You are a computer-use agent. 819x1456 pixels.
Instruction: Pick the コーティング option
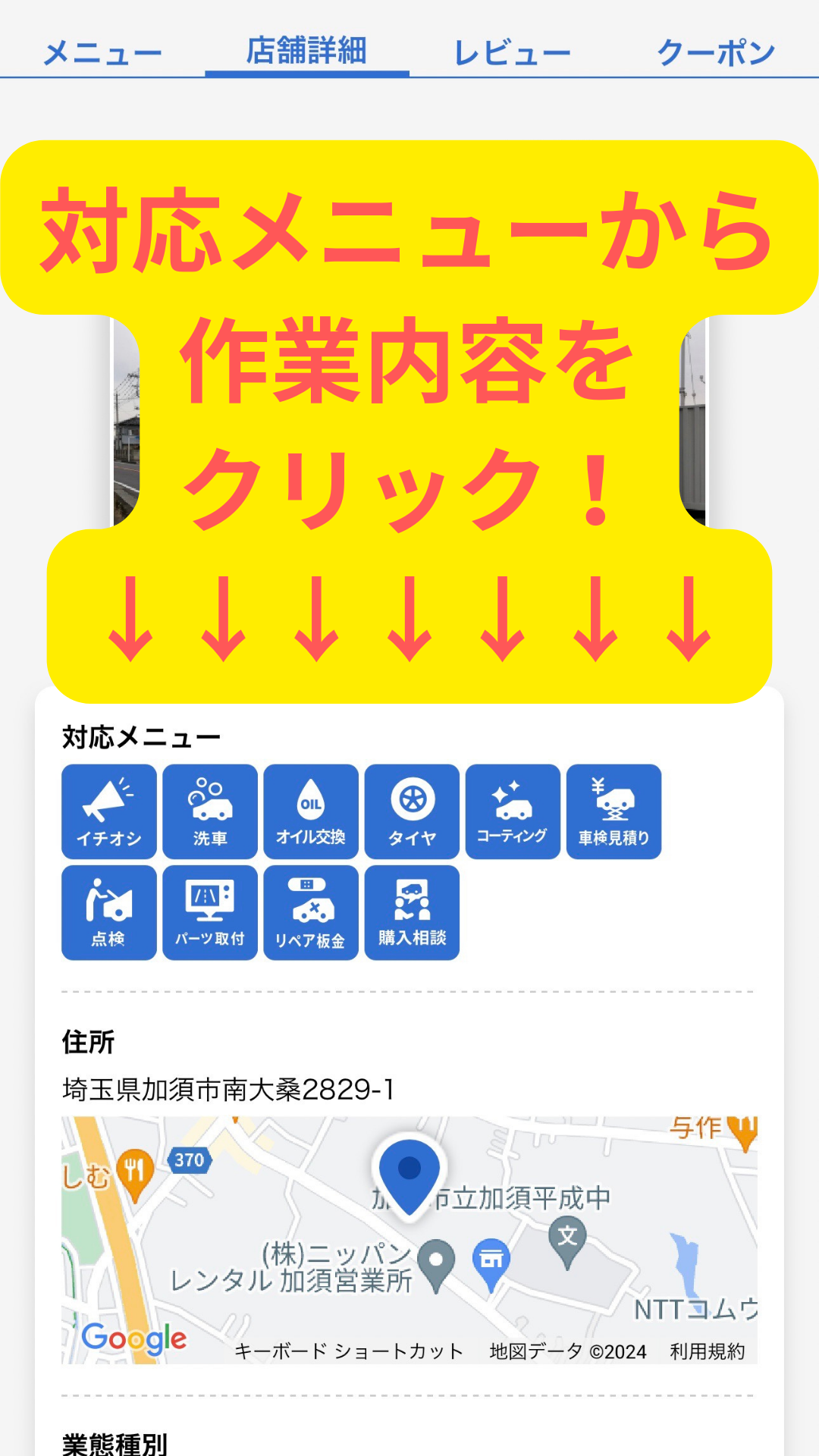pos(513,811)
